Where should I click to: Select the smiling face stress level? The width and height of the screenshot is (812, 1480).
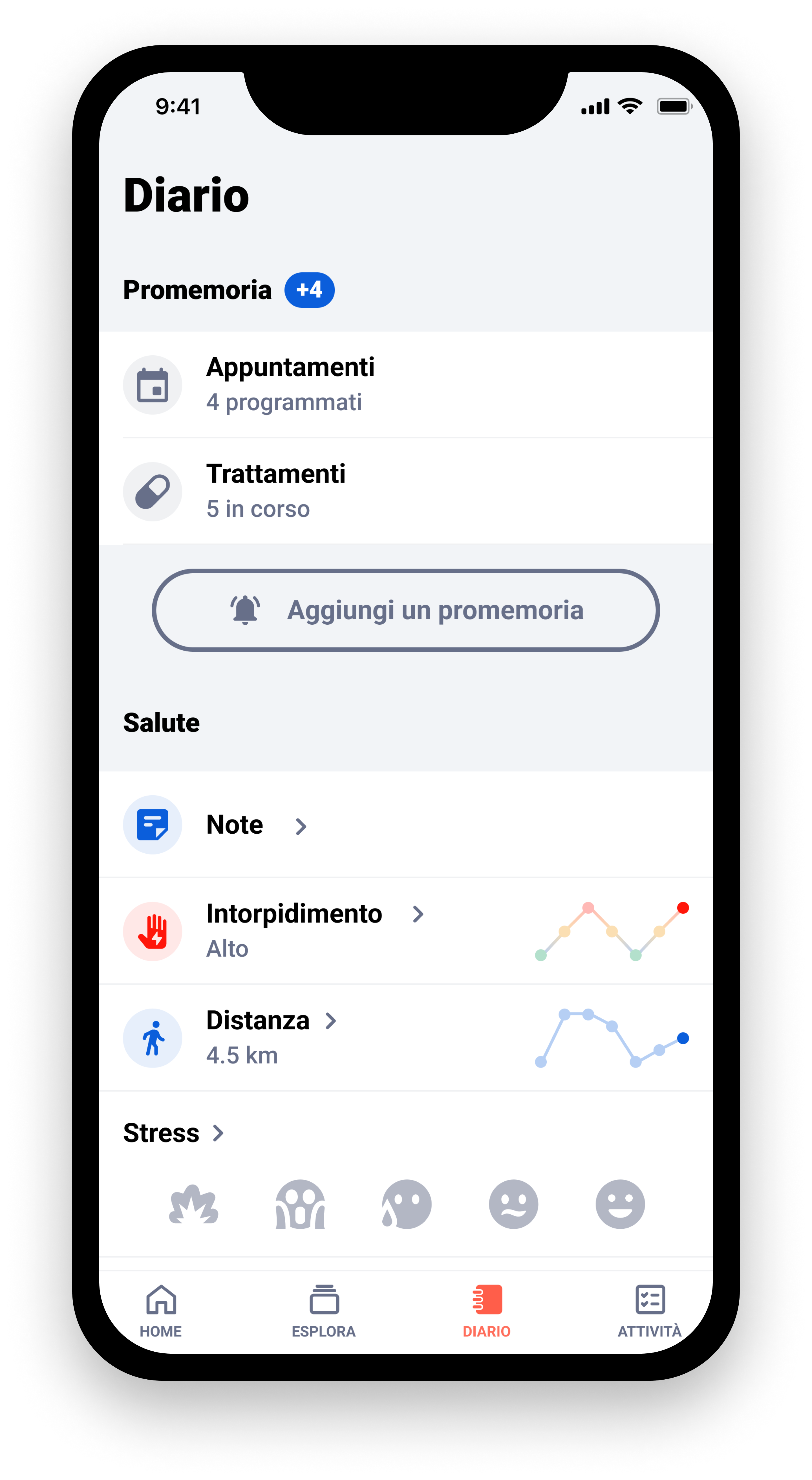coord(620,1204)
